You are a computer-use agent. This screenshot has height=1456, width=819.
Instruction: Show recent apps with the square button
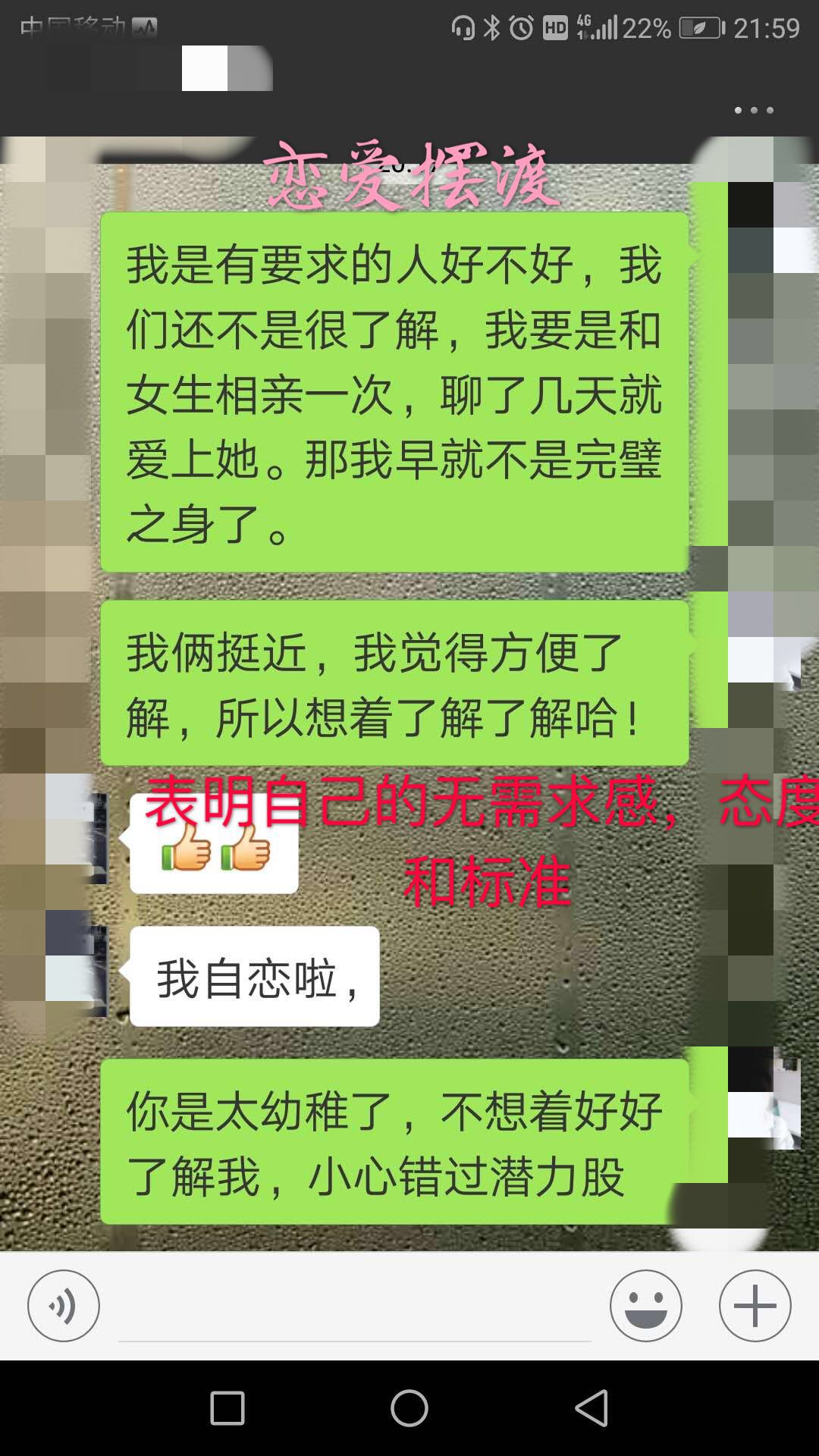coord(227,1408)
